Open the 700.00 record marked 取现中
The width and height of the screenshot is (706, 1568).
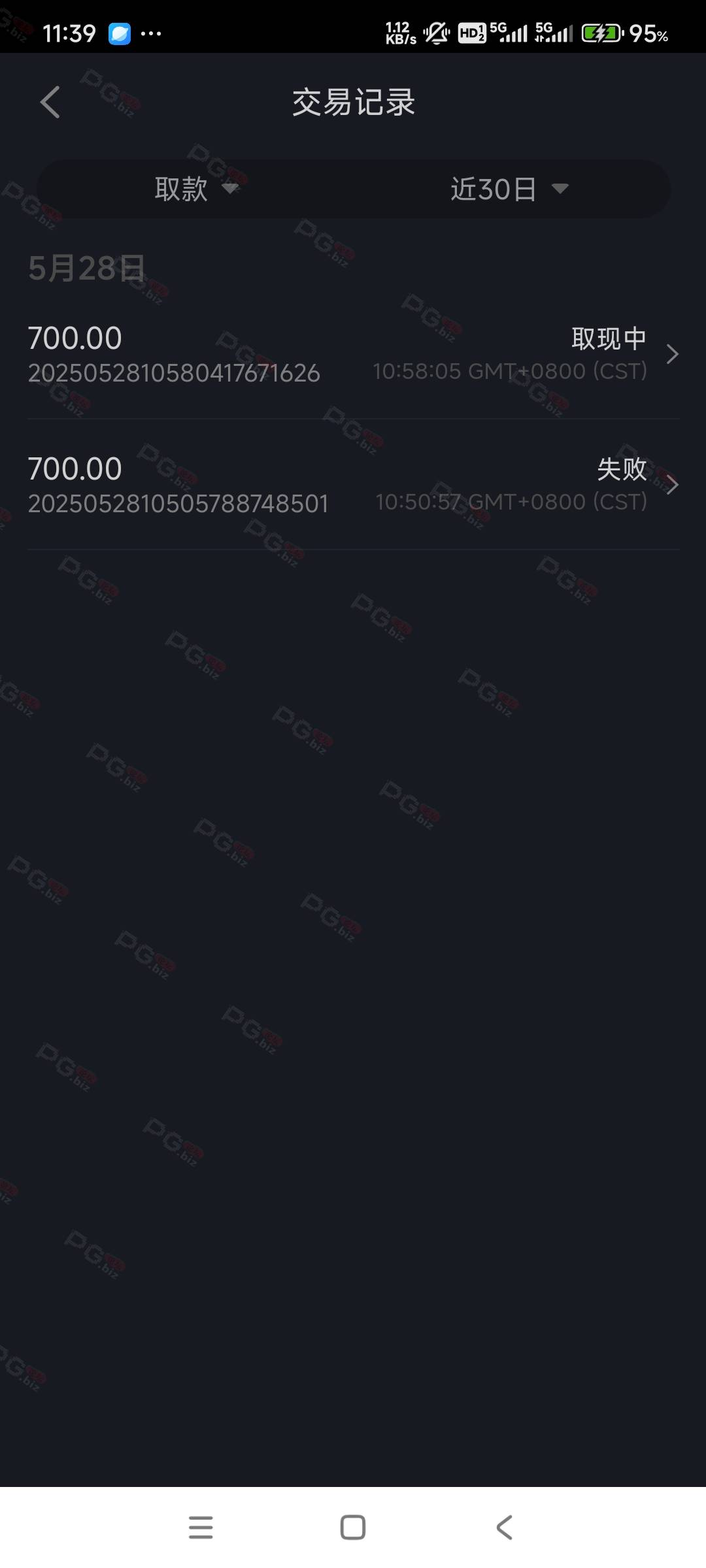coord(353,354)
